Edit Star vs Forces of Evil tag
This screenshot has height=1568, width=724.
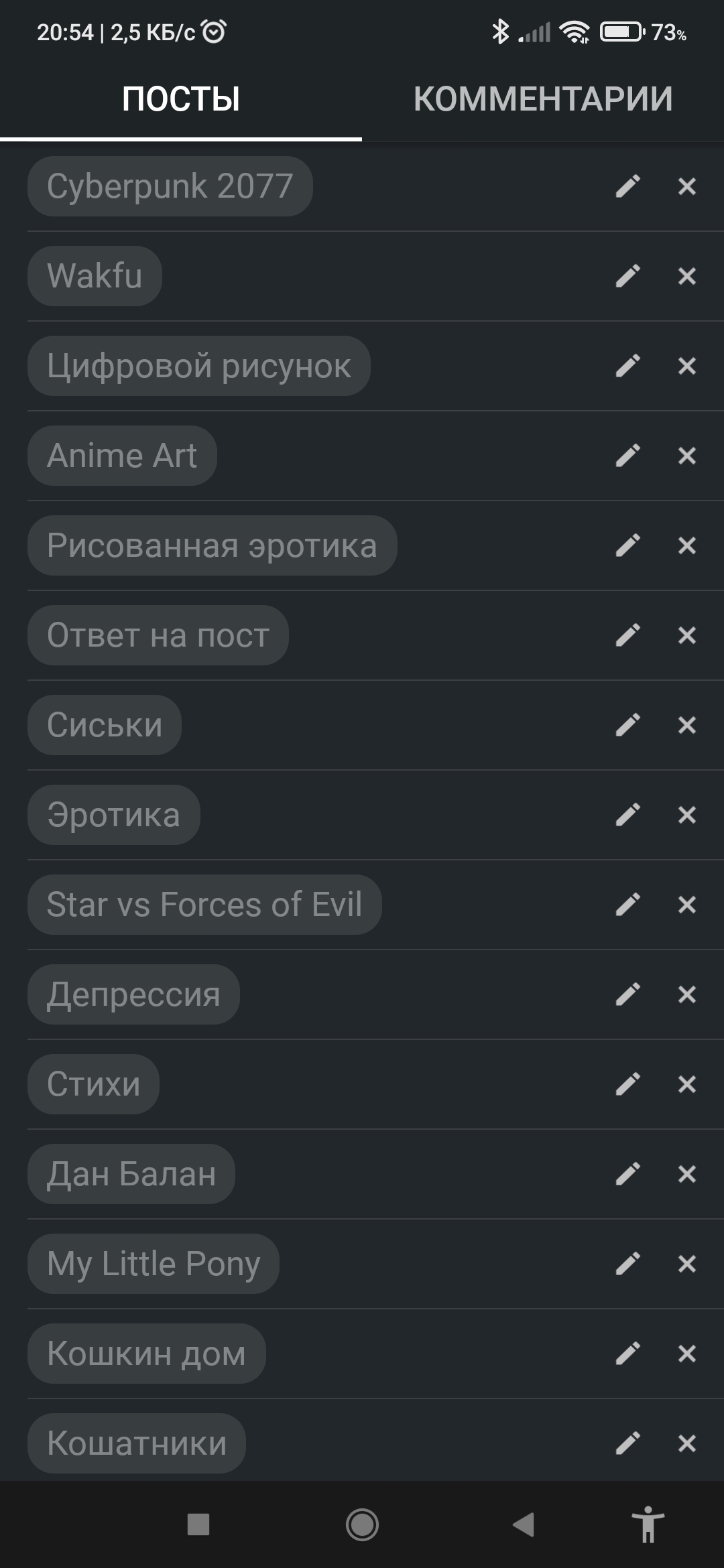coord(628,905)
